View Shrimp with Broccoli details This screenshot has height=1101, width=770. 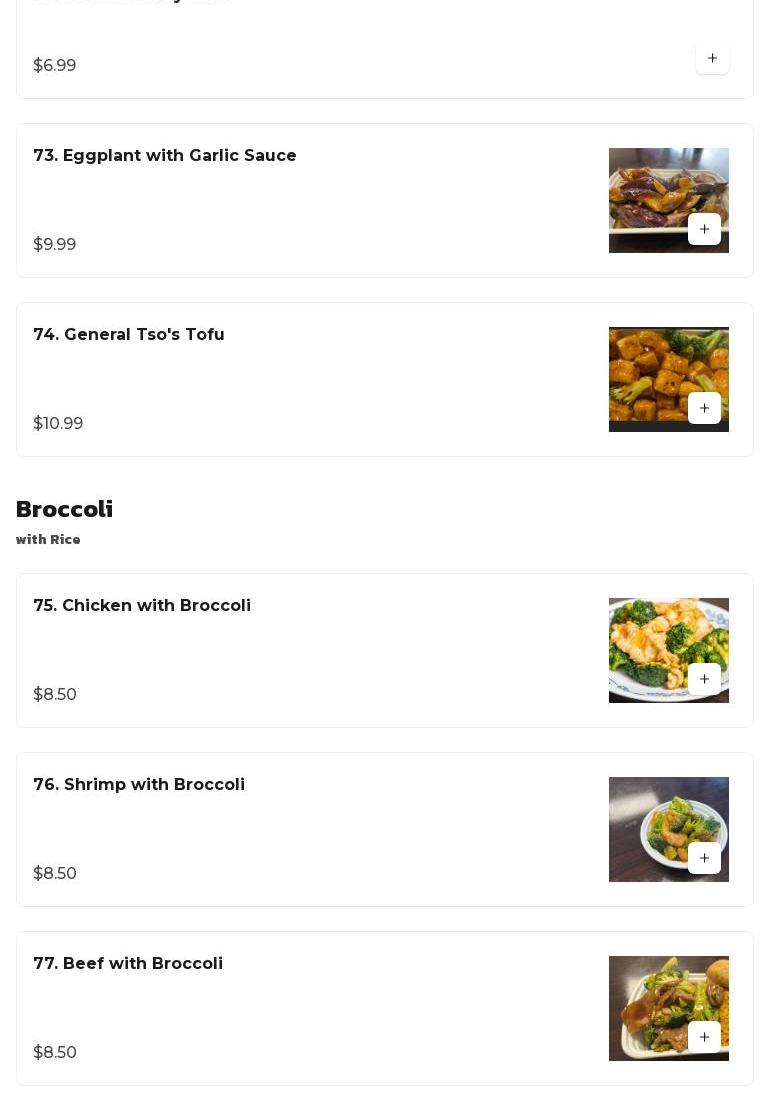click(139, 785)
